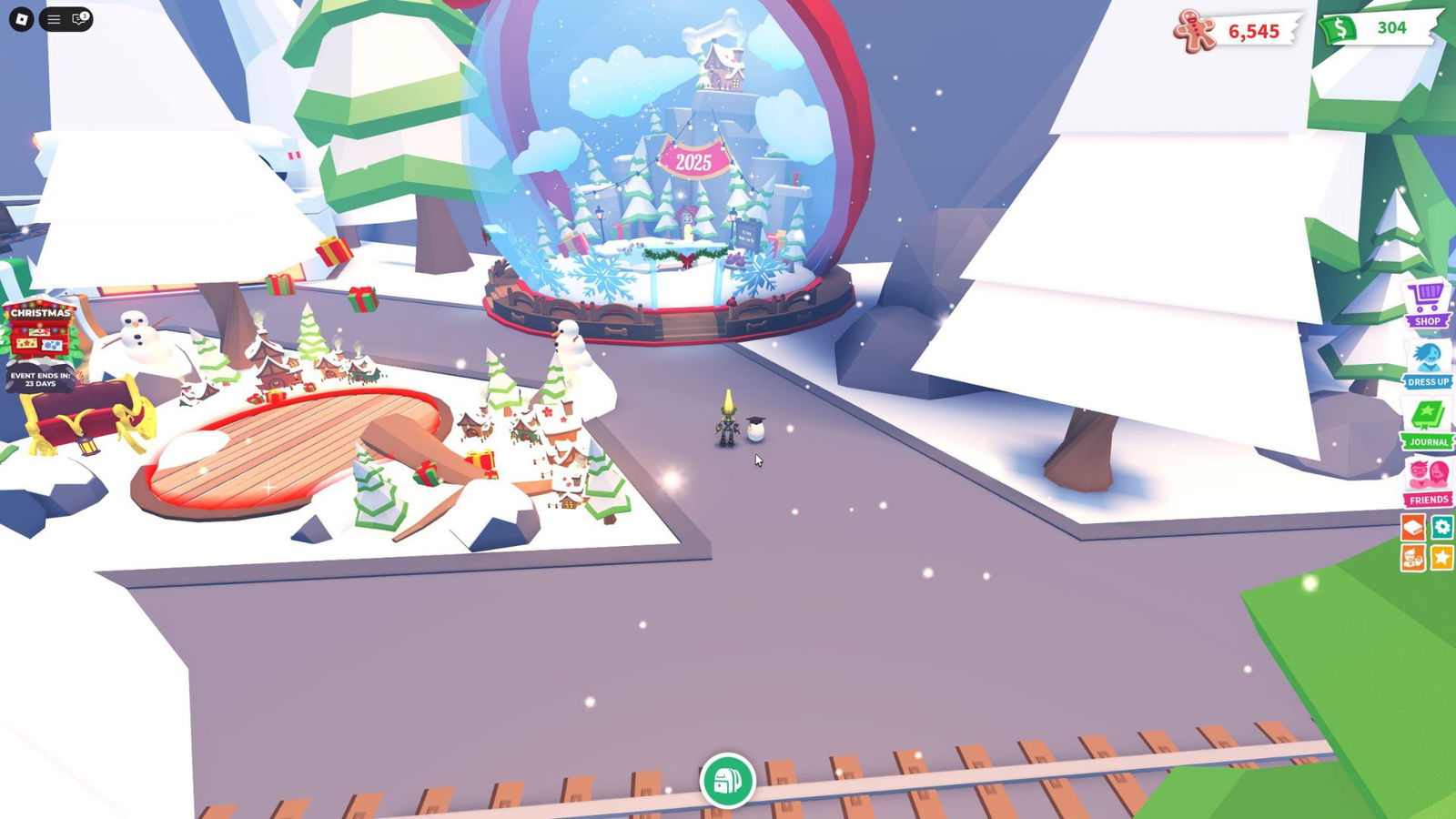Image resolution: width=1456 pixels, height=819 pixels.
Task: Open the Friends list
Action: tap(1428, 482)
